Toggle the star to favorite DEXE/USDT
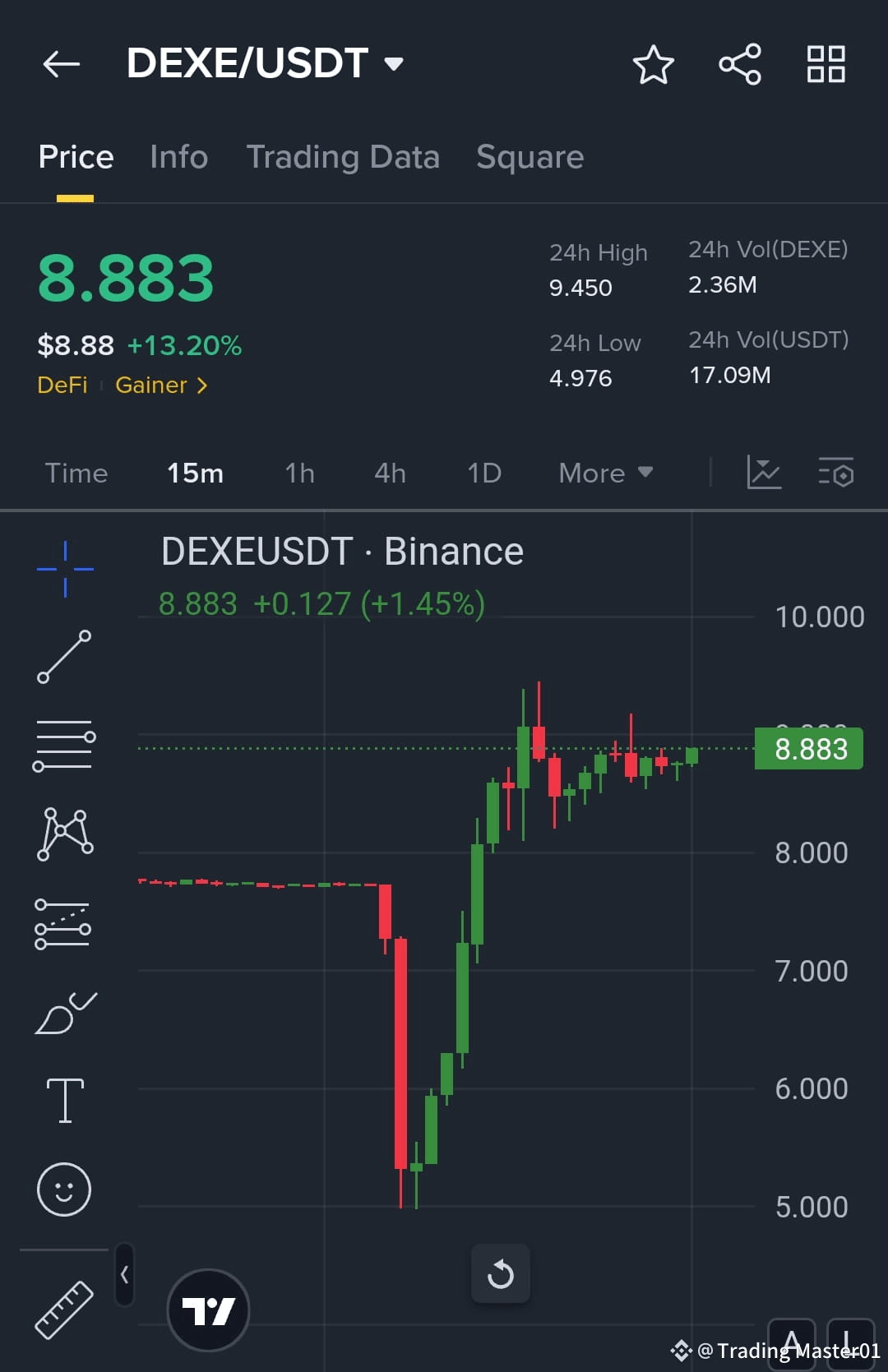 point(654,64)
